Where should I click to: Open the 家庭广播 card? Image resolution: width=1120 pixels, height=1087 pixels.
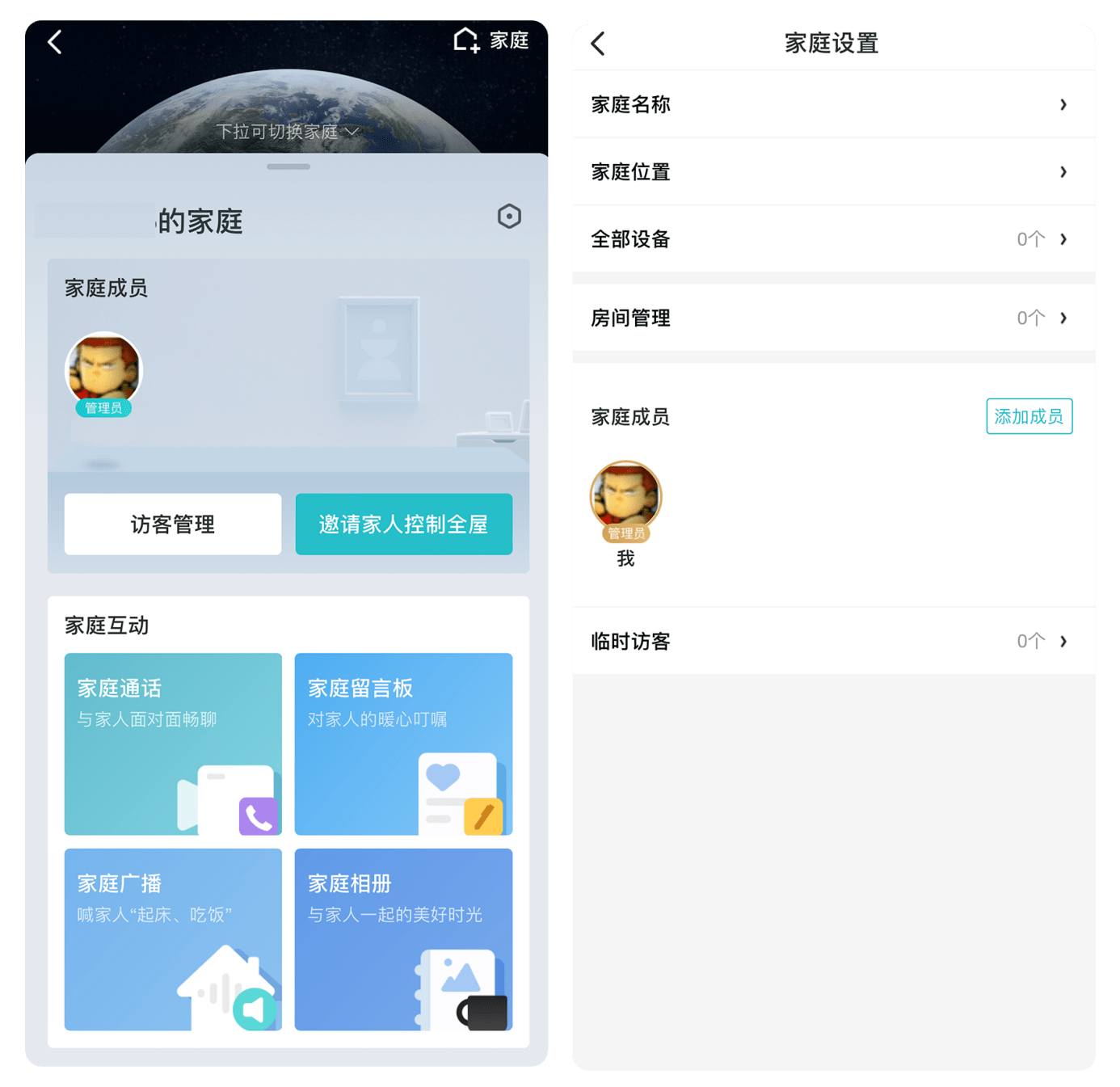point(173,939)
